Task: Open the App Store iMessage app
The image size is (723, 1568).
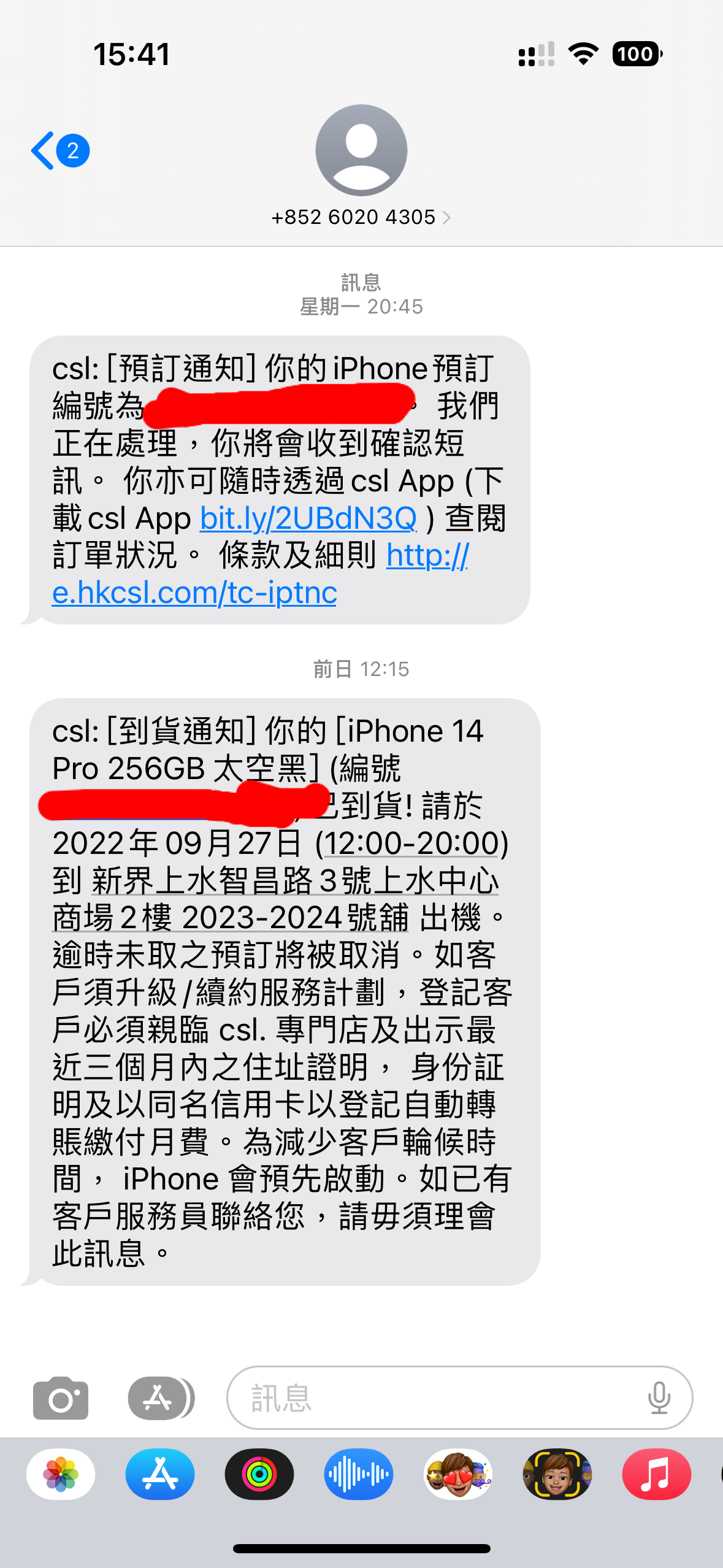Action: [x=160, y=1474]
